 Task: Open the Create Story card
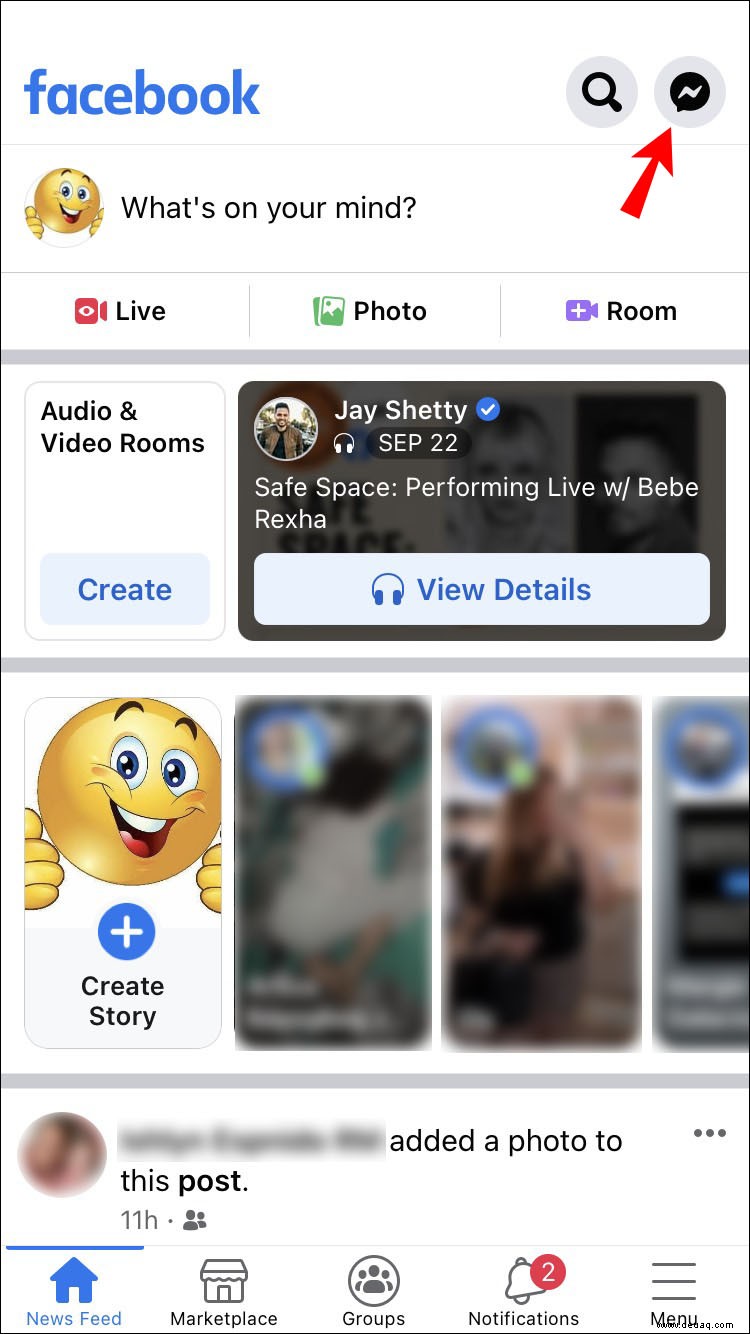pyautogui.click(x=123, y=871)
